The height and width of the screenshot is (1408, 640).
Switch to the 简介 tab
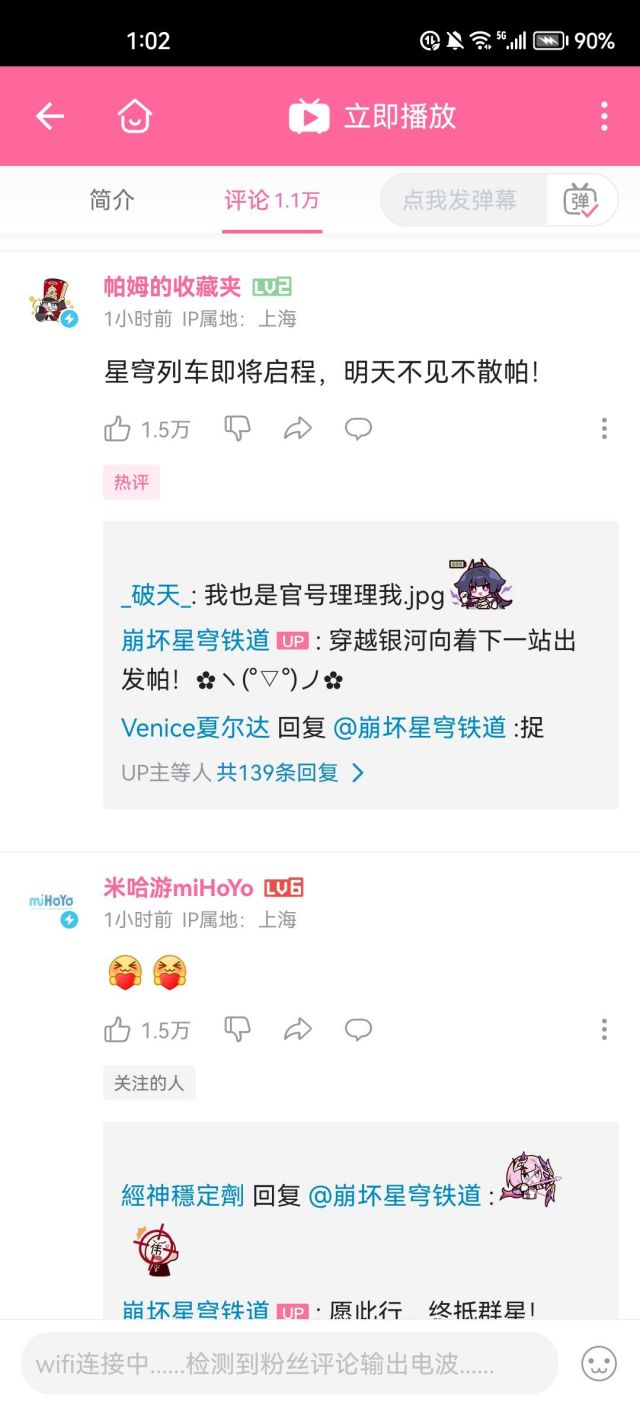tap(112, 200)
